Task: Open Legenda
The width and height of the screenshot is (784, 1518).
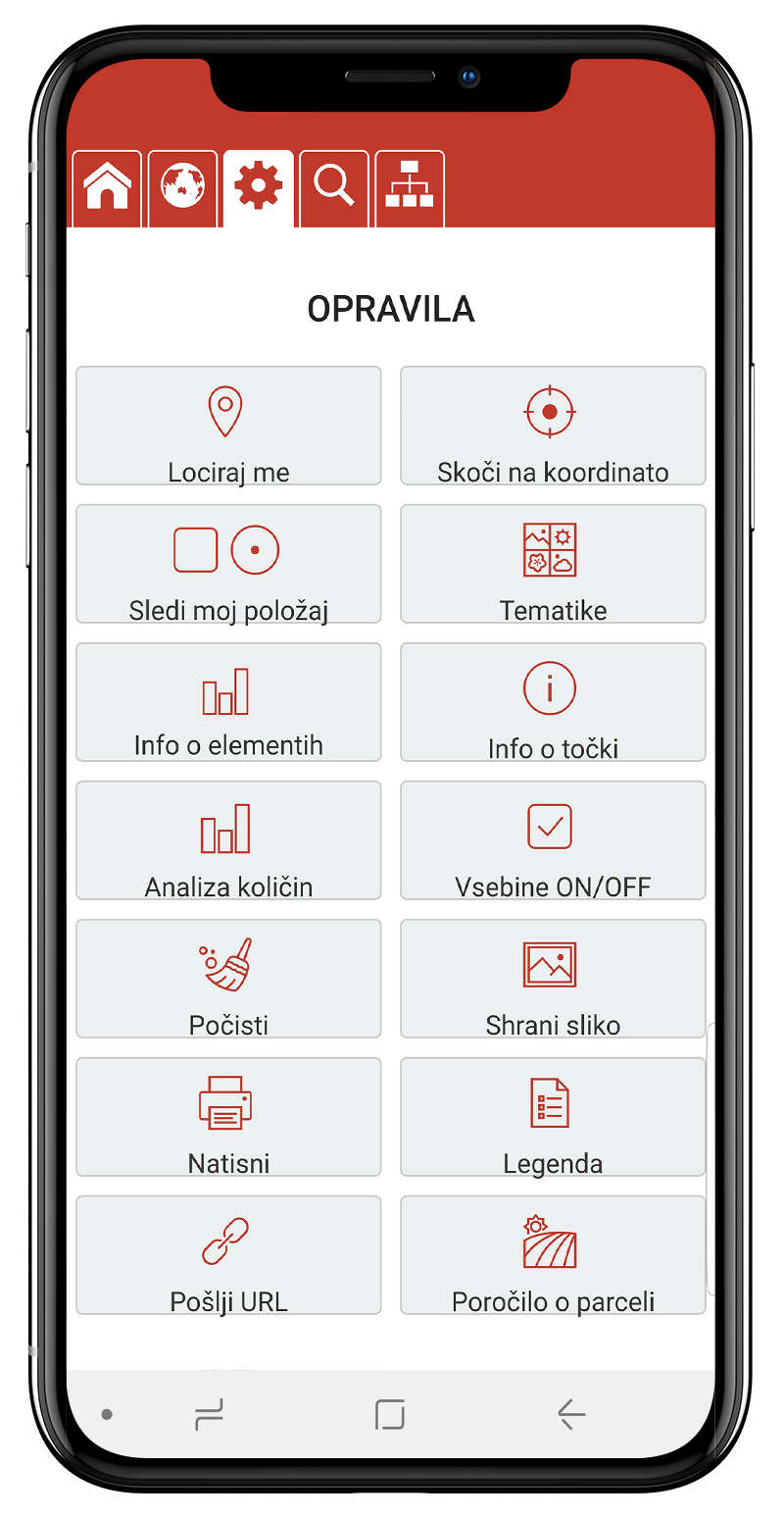Action: [x=553, y=1117]
